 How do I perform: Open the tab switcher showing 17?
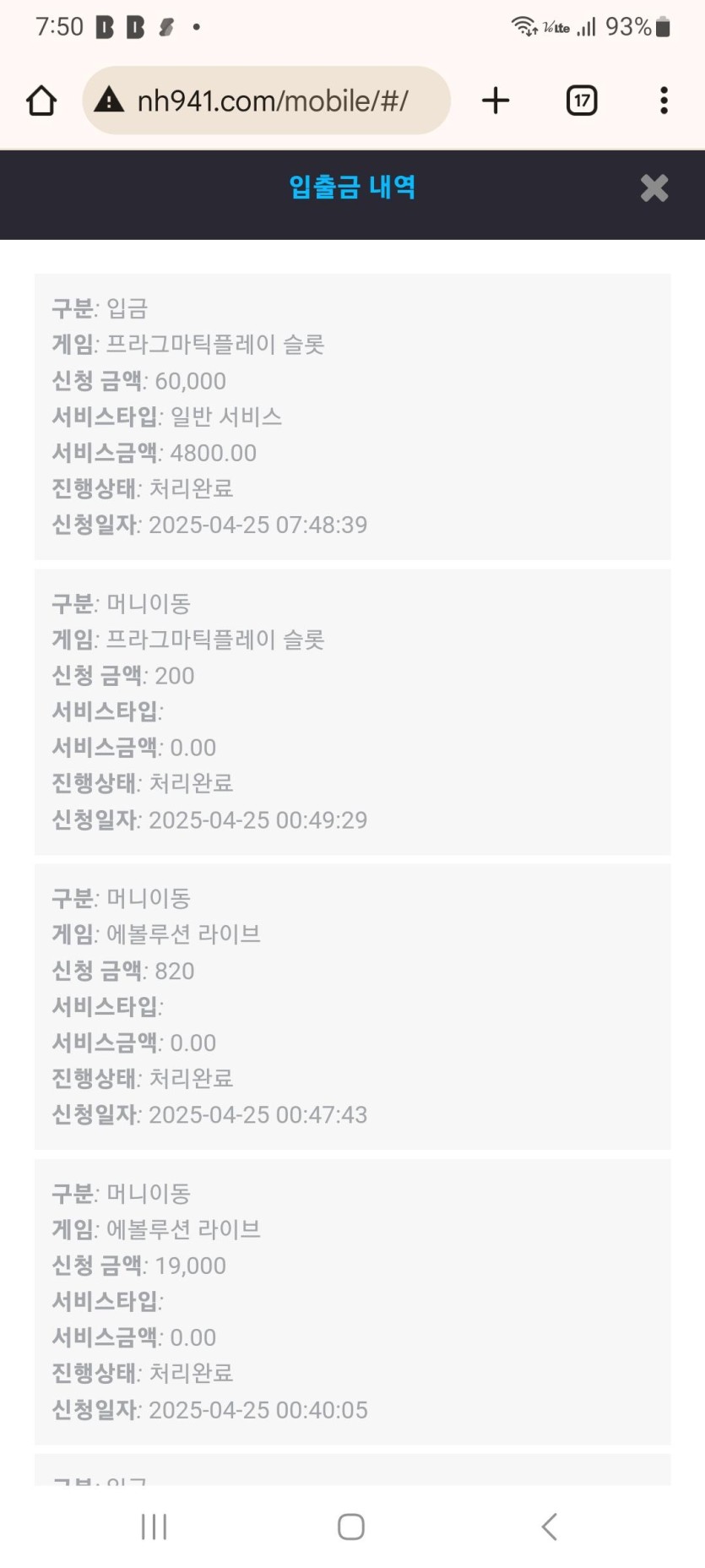pyautogui.click(x=582, y=101)
